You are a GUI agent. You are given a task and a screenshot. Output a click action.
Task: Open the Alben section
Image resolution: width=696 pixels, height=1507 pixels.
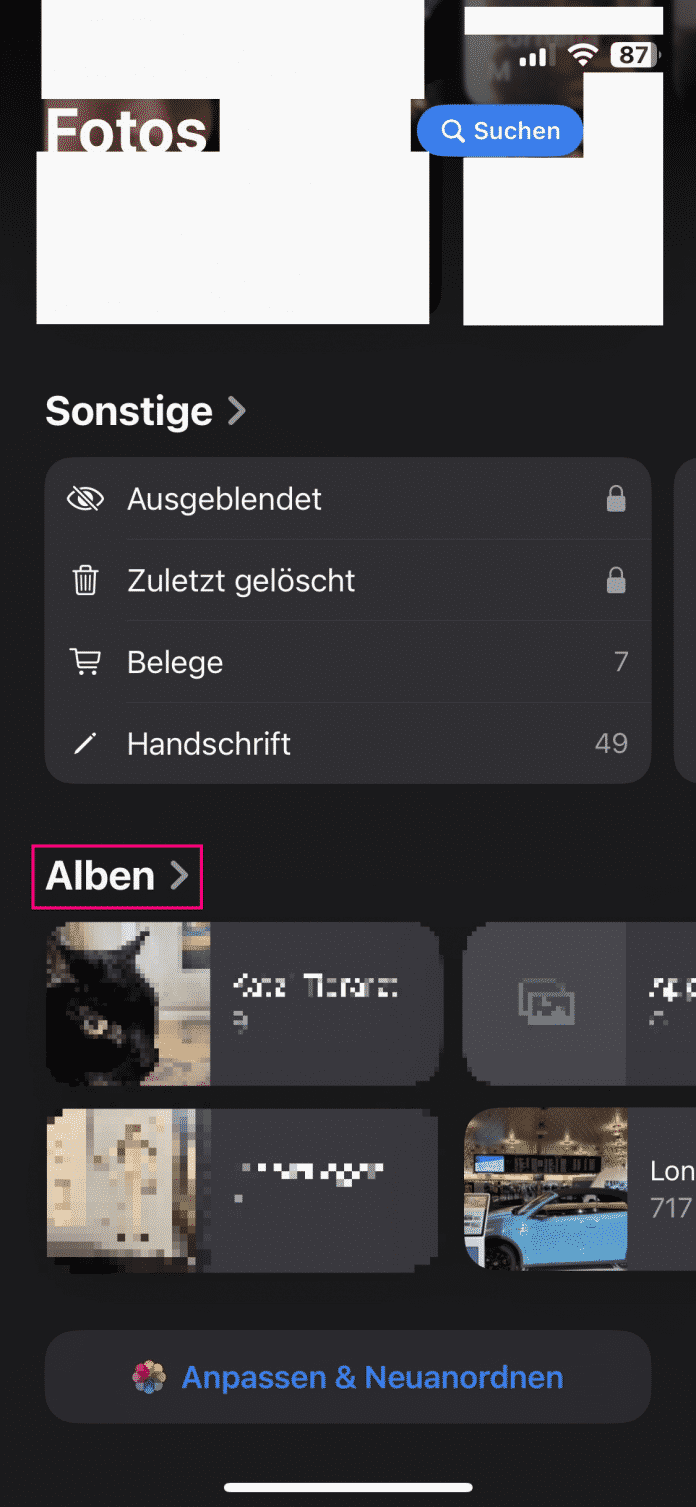point(117,876)
